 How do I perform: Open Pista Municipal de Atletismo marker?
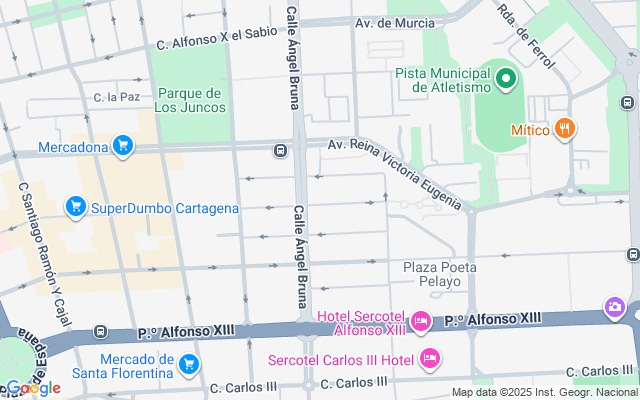(x=505, y=77)
